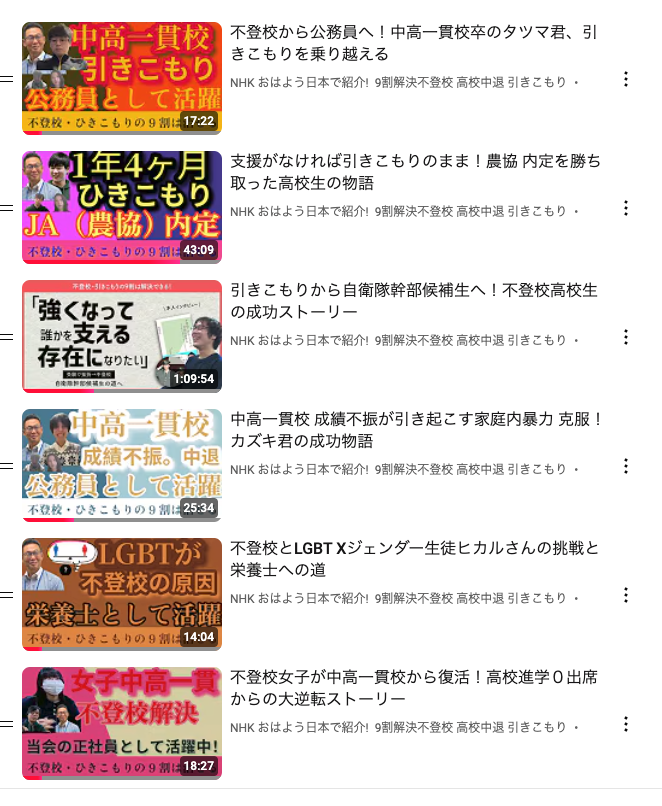Show more actions for 自衛隊幹部候補生 video

click(x=626, y=337)
